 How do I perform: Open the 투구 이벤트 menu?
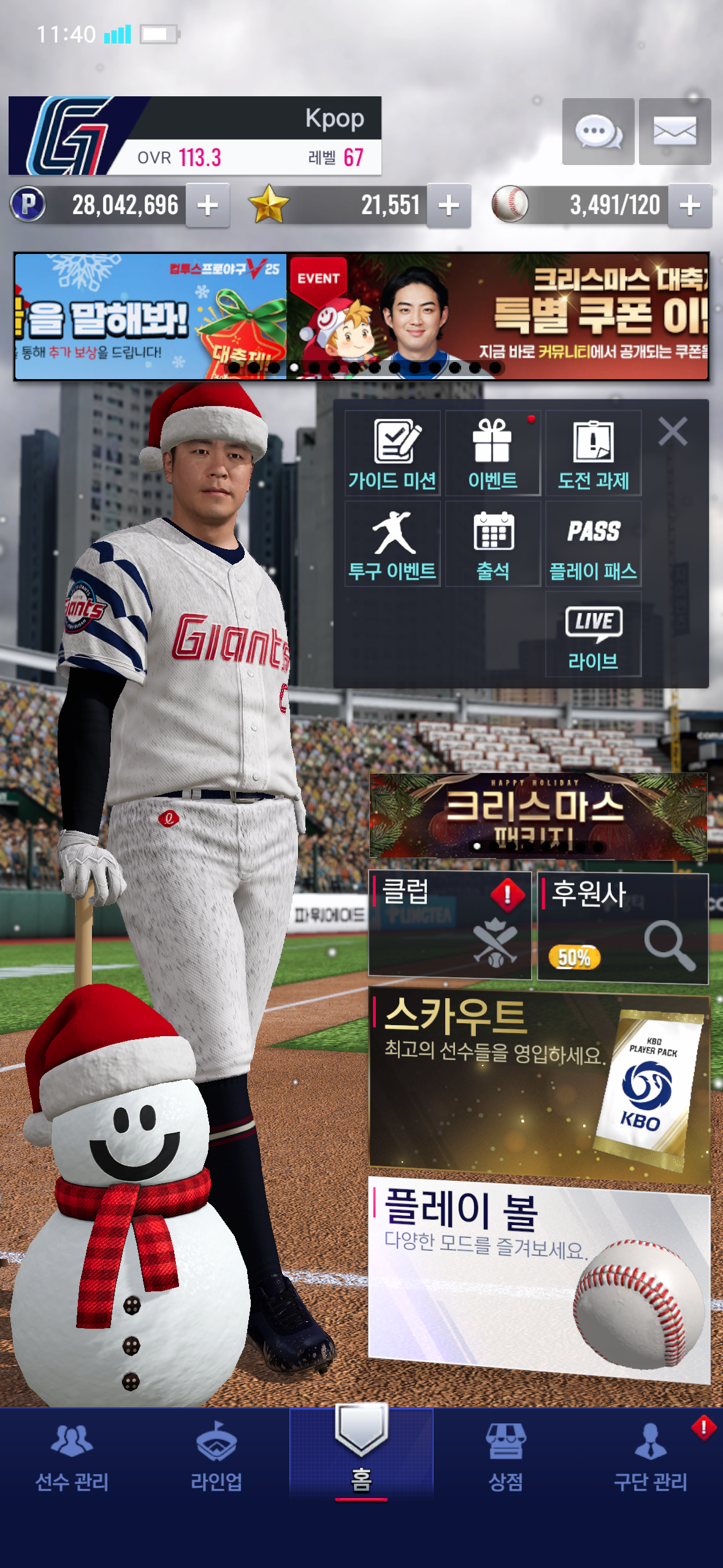click(x=392, y=544)
